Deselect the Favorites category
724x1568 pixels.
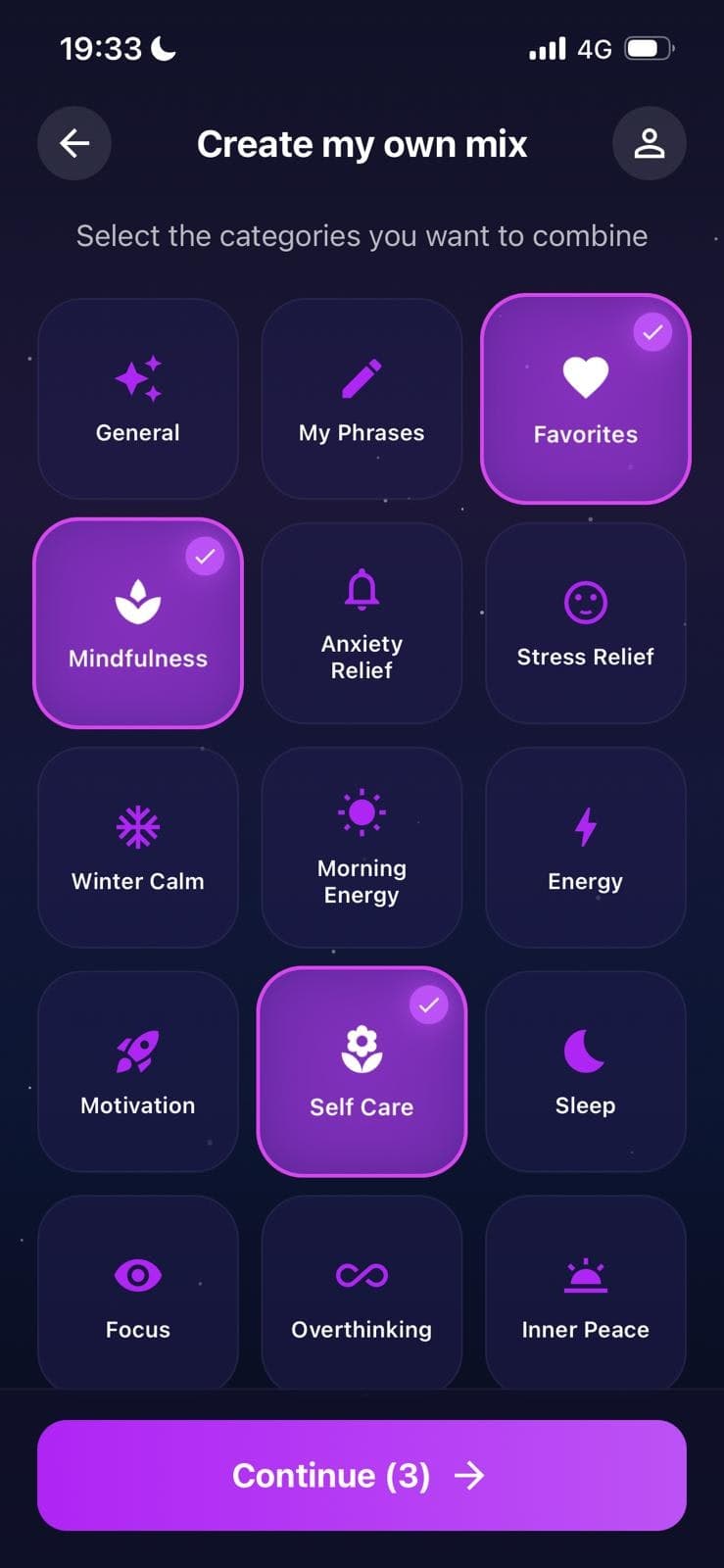[x=585, y=399]
